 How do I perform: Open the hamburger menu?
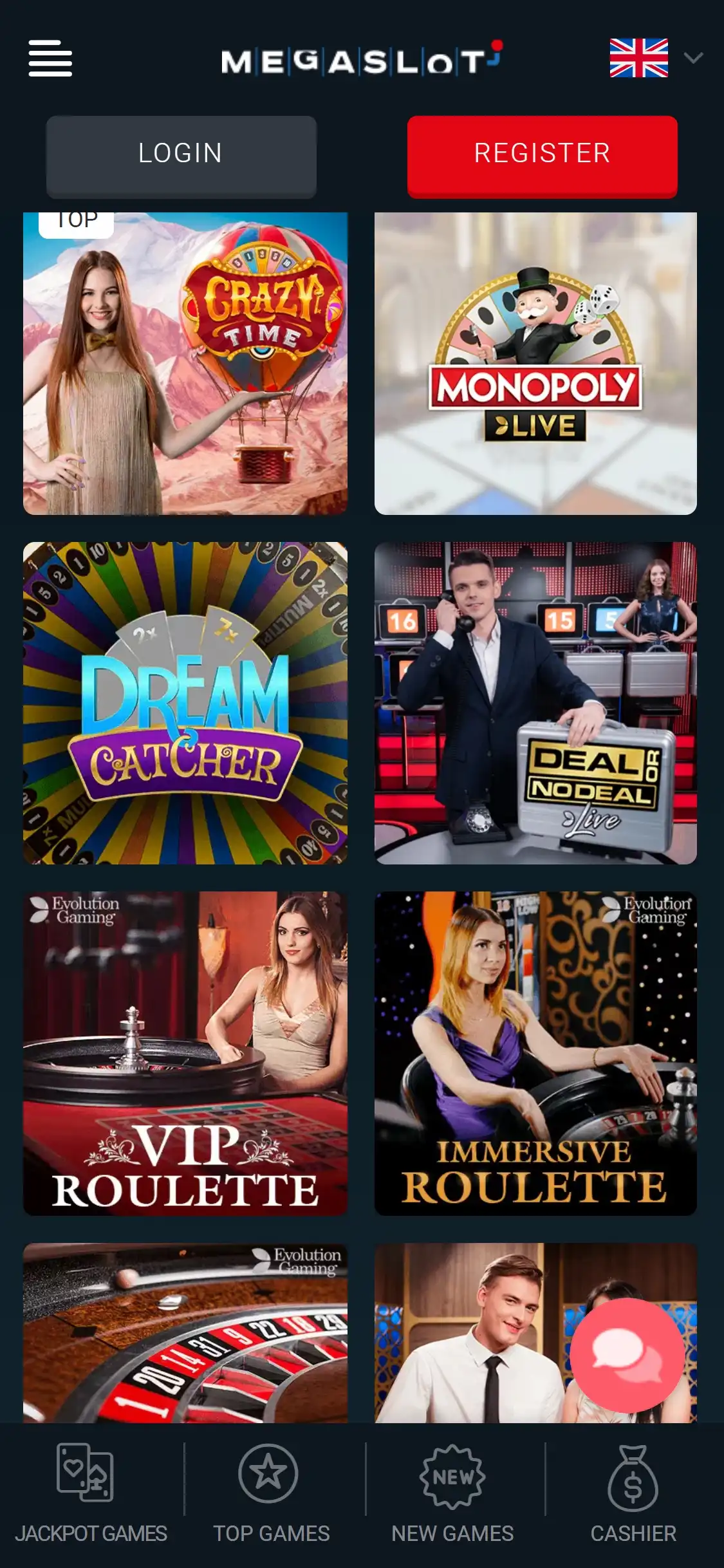50,59
